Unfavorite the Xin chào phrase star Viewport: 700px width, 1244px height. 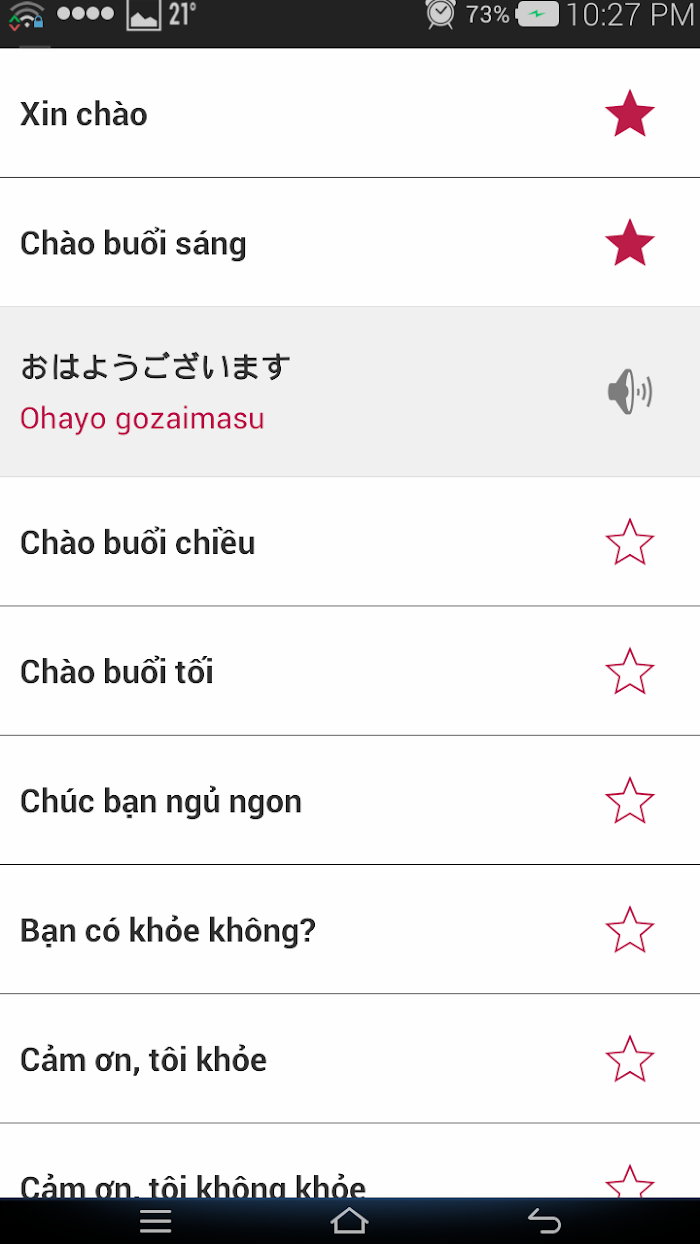point(630,114)
